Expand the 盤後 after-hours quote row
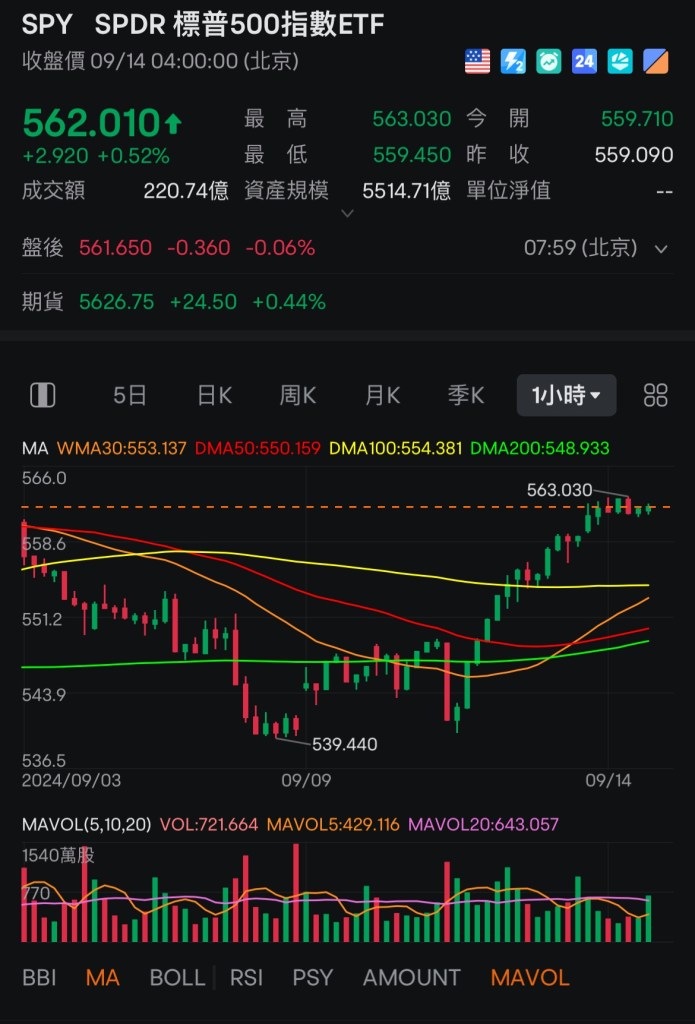This screenshot has width=695, height=1024. tap(660, 248)
